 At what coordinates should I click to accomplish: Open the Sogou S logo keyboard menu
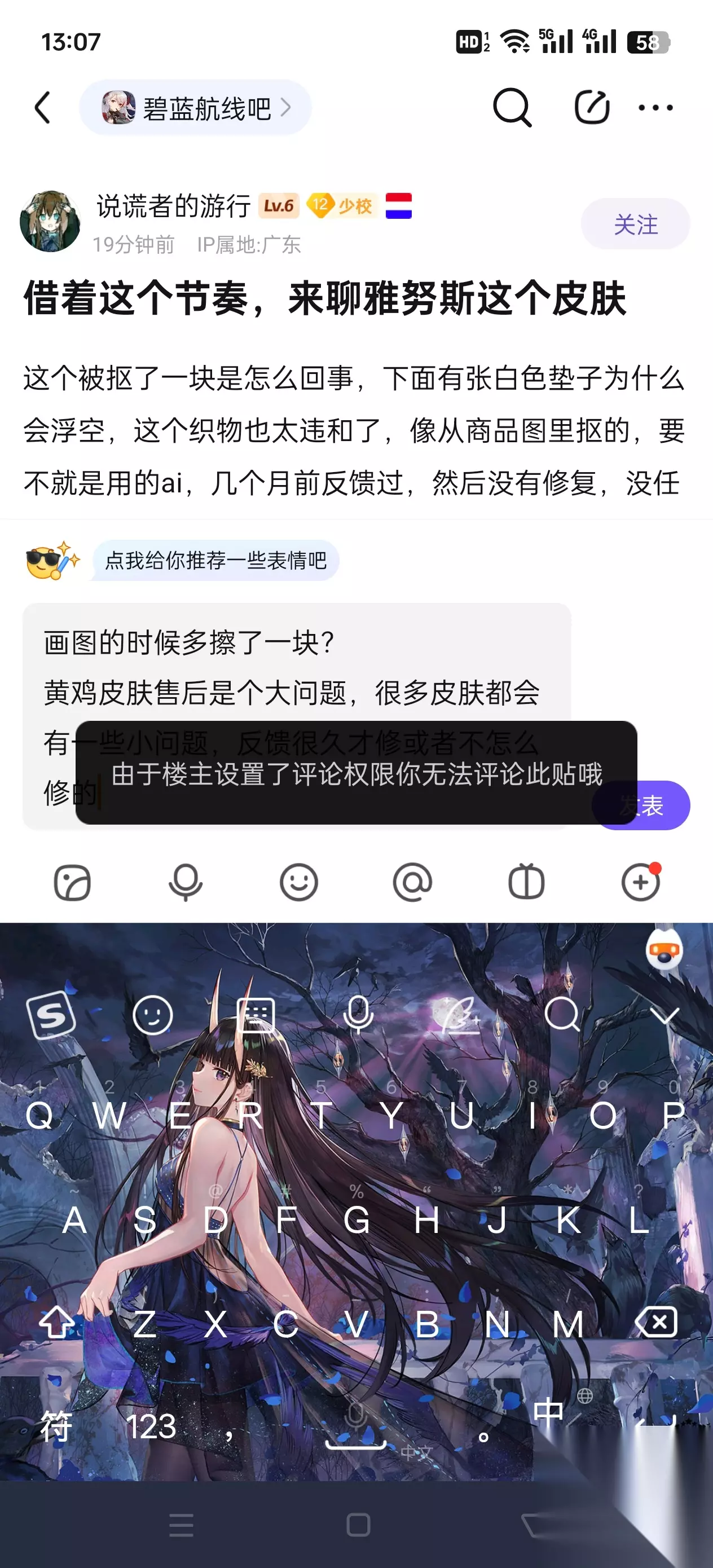point(51,1015)
